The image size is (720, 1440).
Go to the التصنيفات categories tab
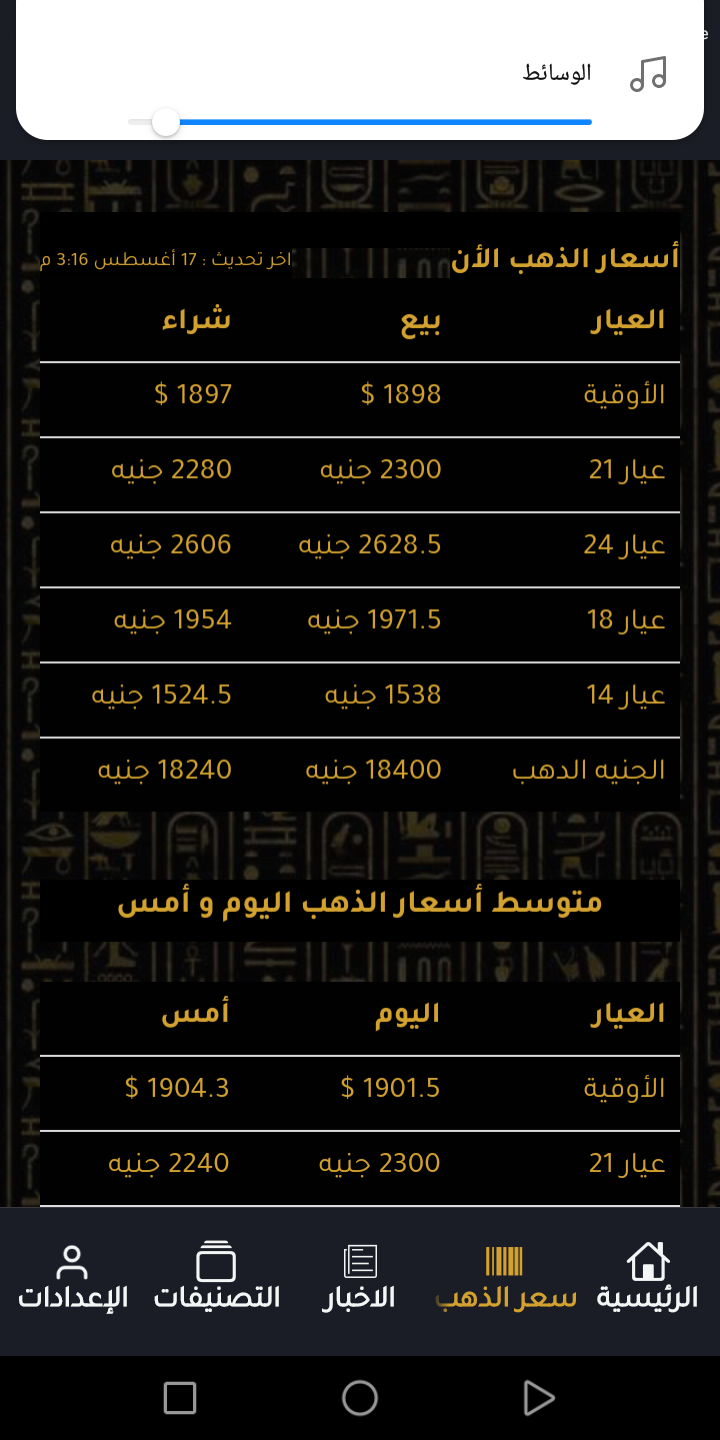[x=217, y=1276]
